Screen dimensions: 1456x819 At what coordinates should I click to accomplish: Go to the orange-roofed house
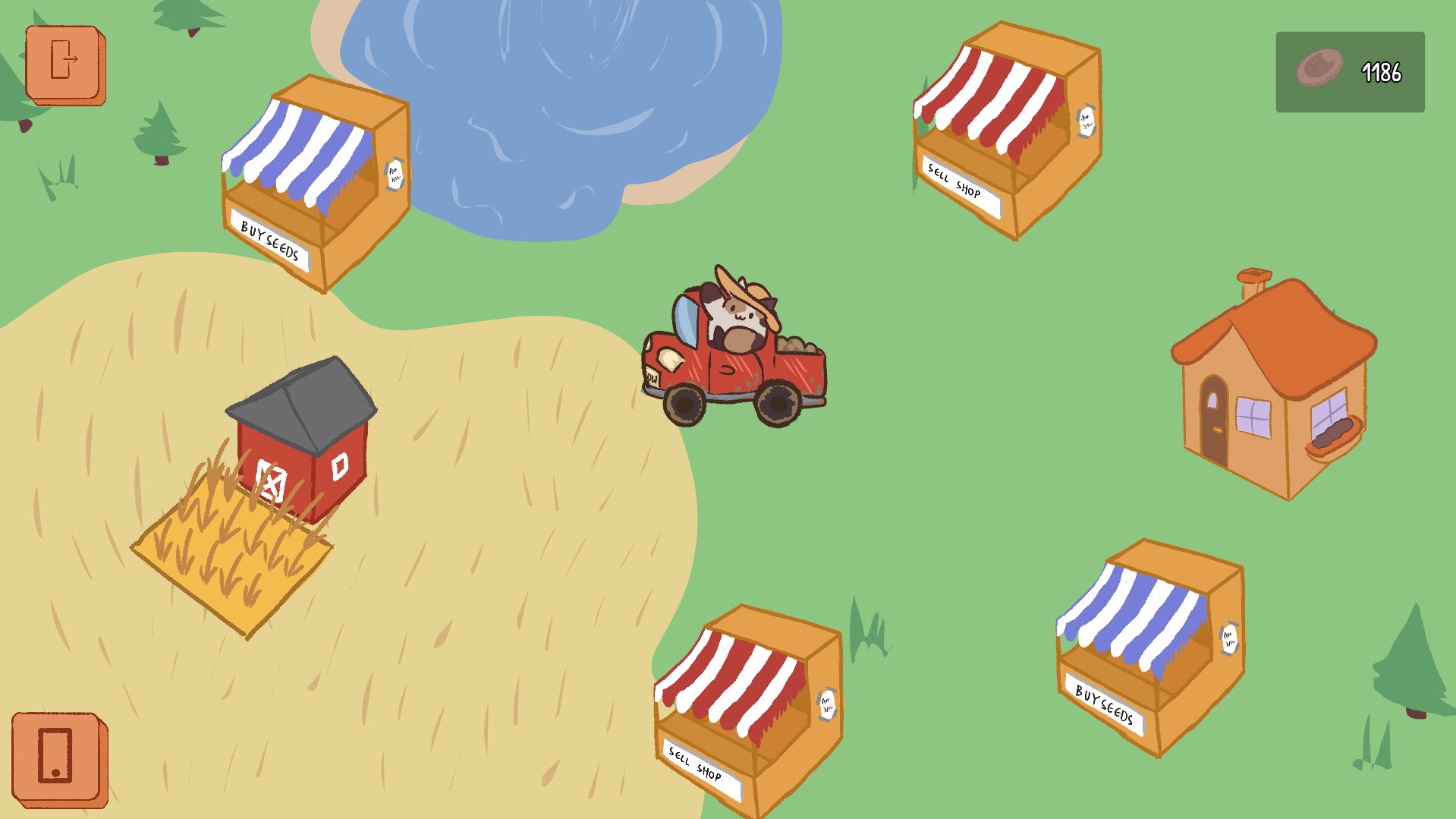[x=1275, y=384]
